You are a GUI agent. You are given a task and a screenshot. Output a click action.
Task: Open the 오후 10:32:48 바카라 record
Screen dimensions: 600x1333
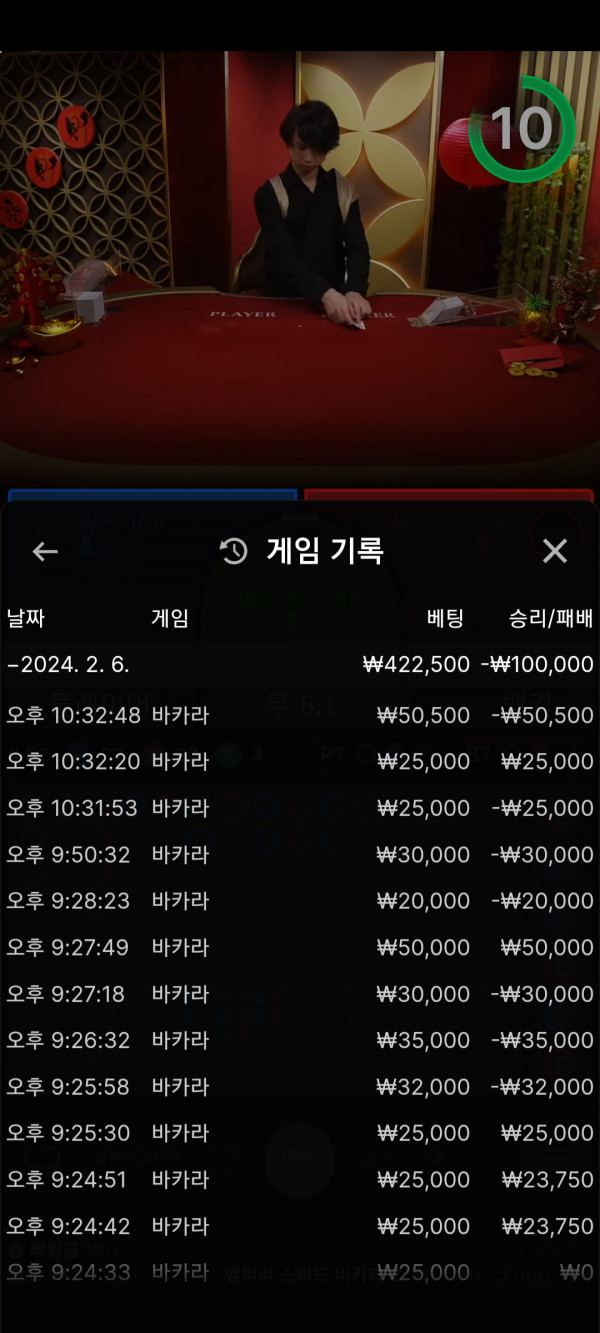(300, 715)
